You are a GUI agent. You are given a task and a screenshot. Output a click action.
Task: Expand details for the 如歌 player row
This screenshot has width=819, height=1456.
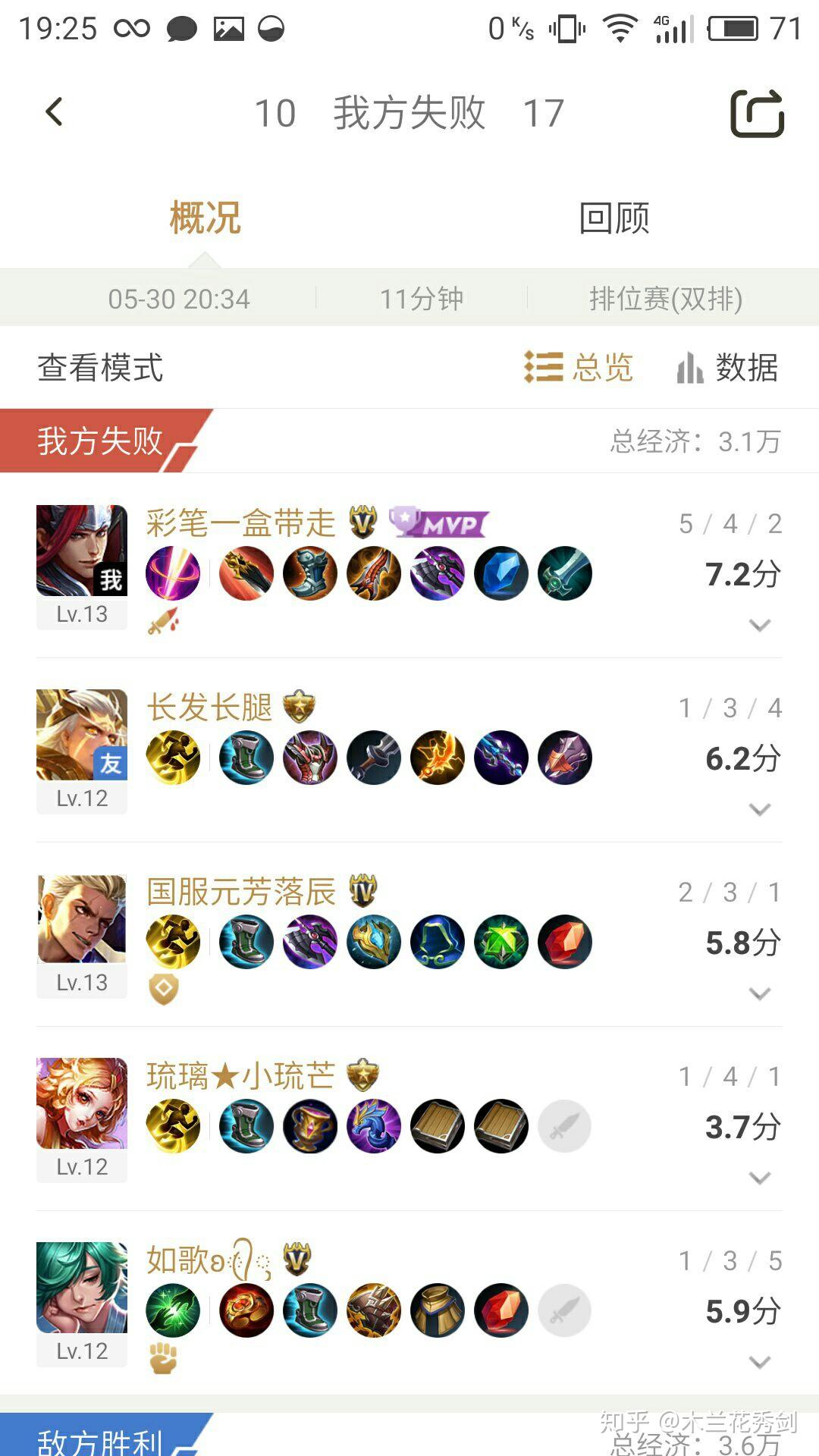click(x=760, y=1362)
